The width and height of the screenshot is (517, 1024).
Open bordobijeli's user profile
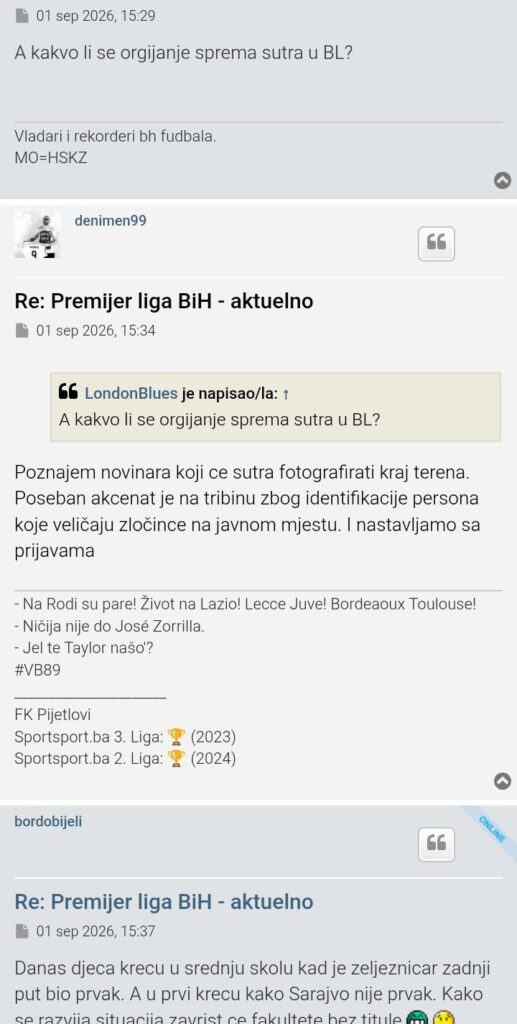tap(48, 821)
